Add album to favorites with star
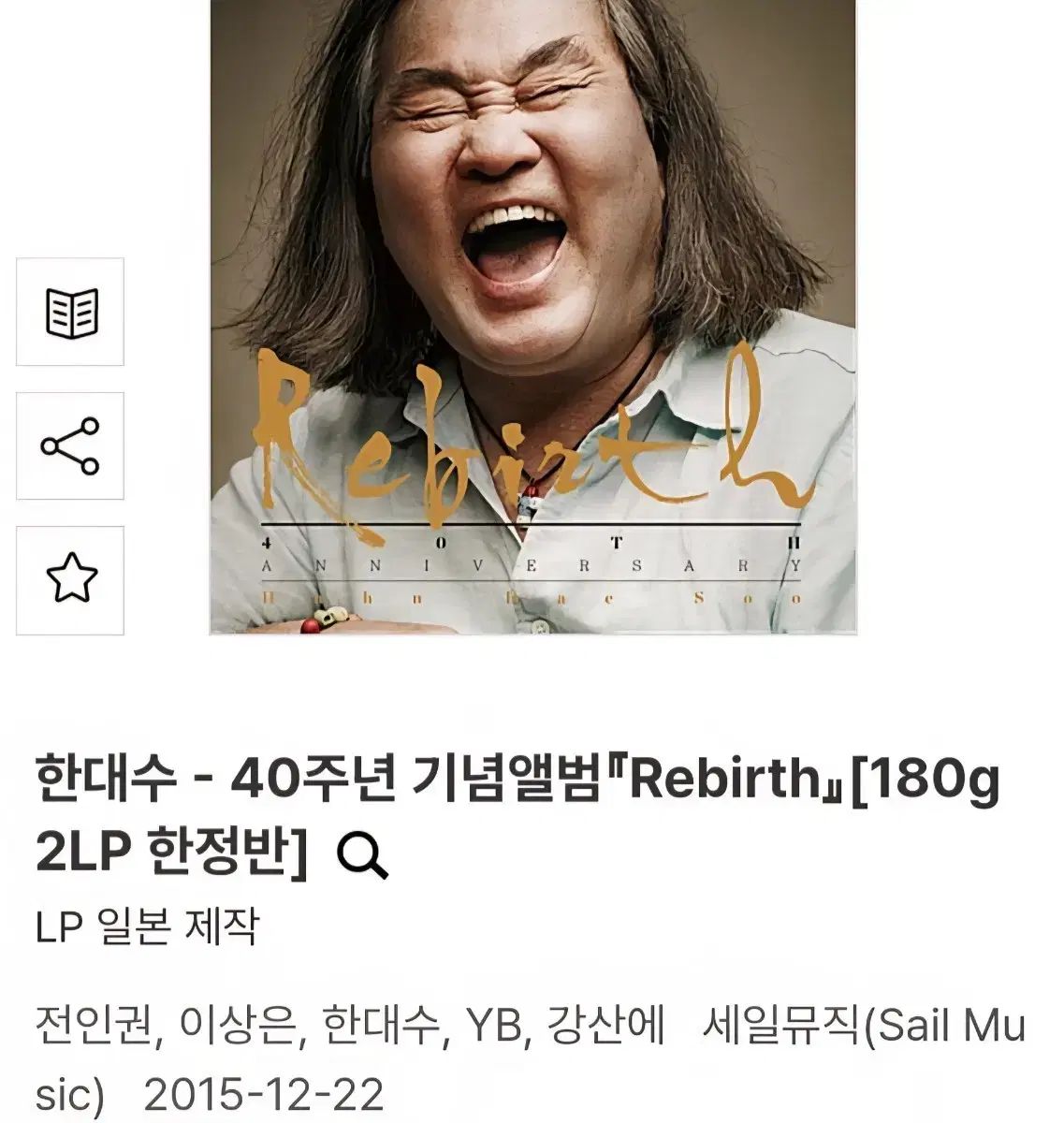This screenshot has height=1123, width=1064. coord(70,580)
